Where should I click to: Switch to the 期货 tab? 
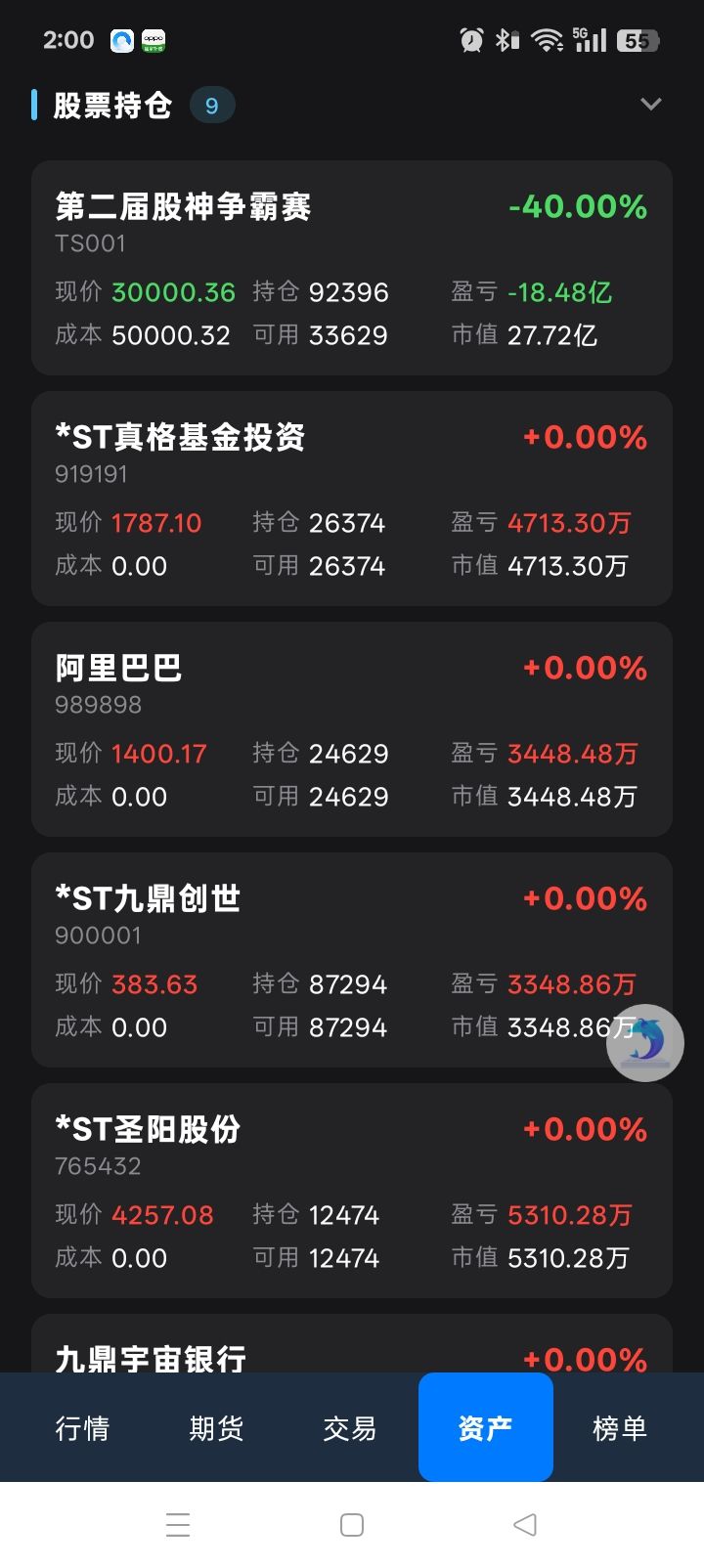pyautogui.click(x=216, y=1428)
